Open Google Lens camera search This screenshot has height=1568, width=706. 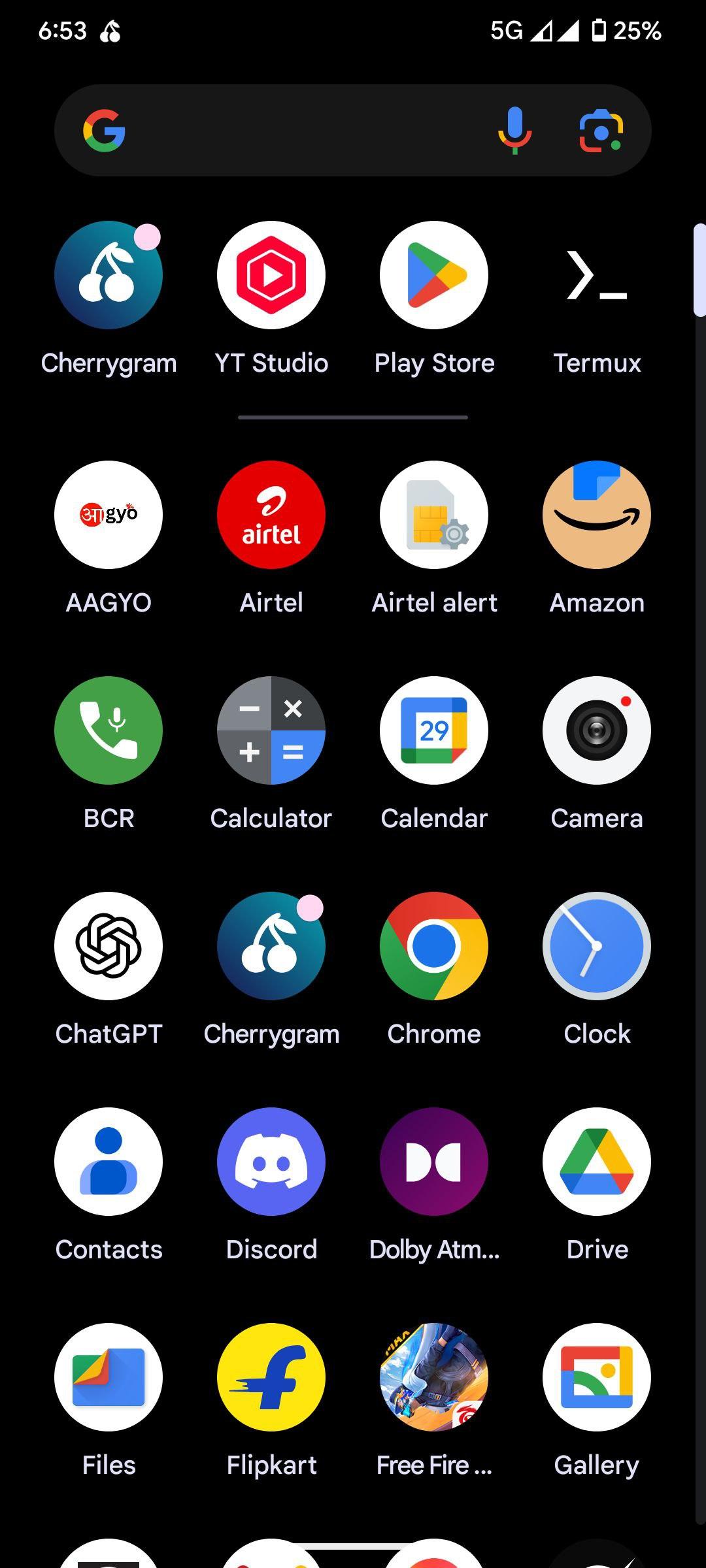601,131
